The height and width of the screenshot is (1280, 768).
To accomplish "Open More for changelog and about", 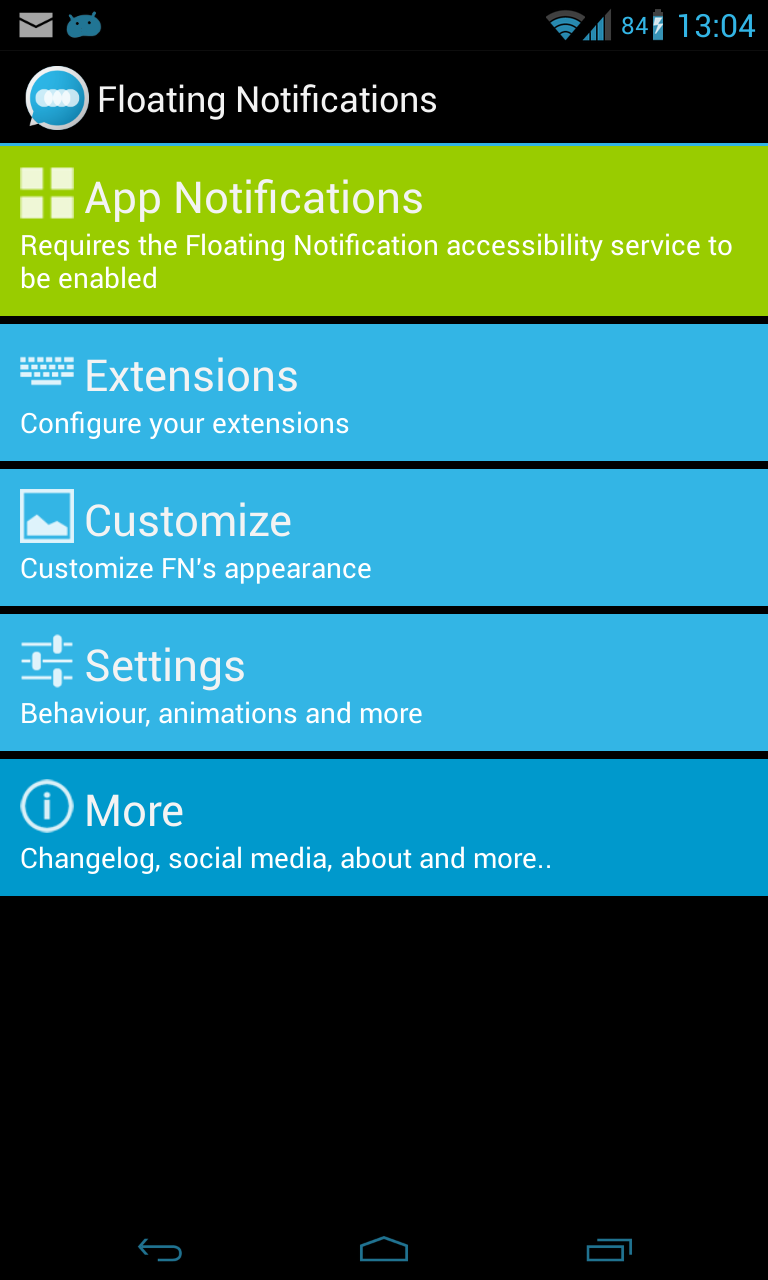I will (384, 827).
